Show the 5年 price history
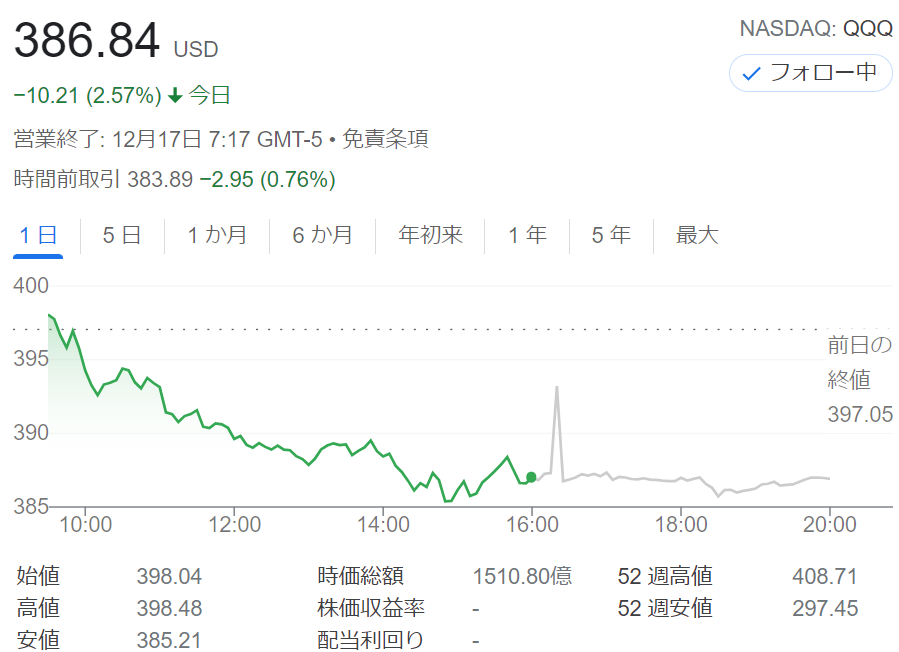899x652 pixels. [x=611, y=236]
